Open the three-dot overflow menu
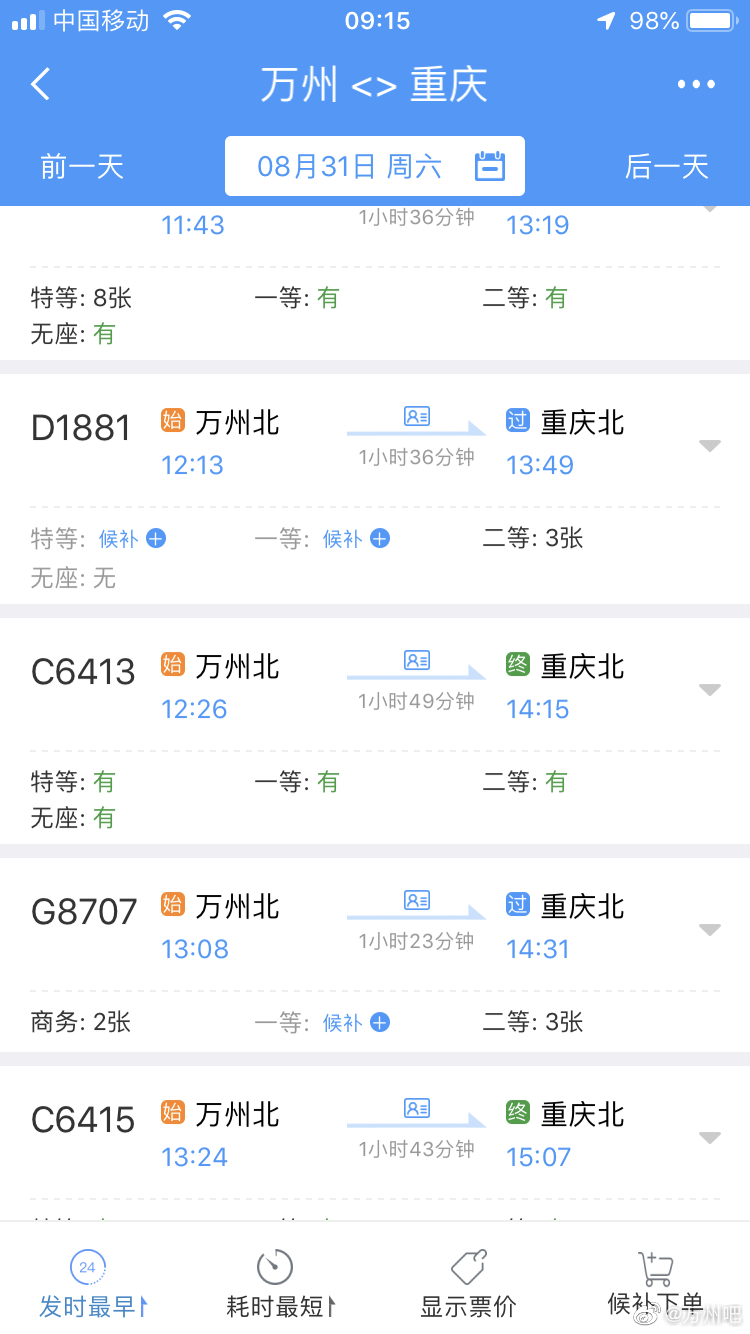This screenshot has width=750, height=1334. click(696, 85)
